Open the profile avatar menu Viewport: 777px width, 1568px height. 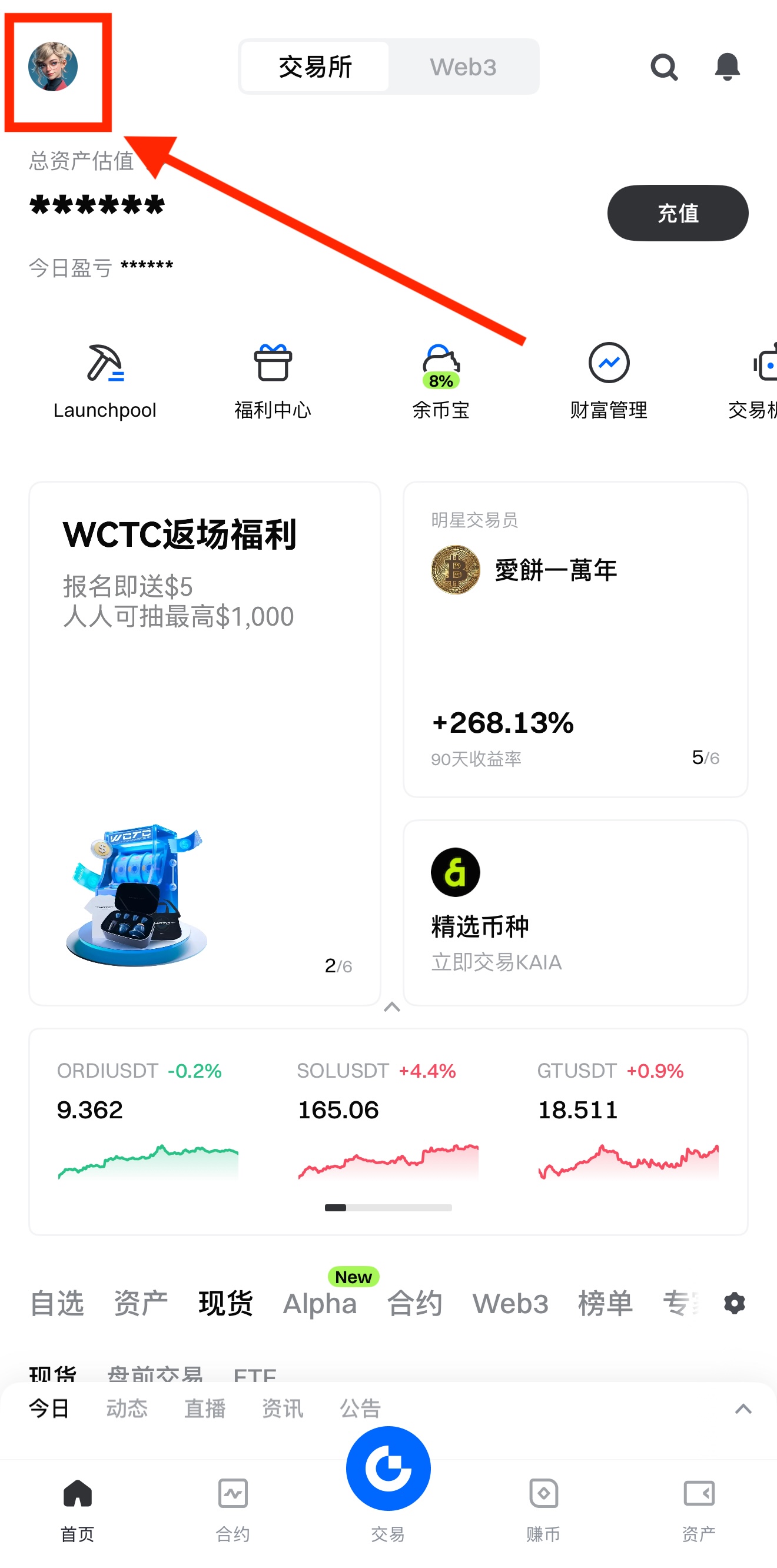click(53, 67)
